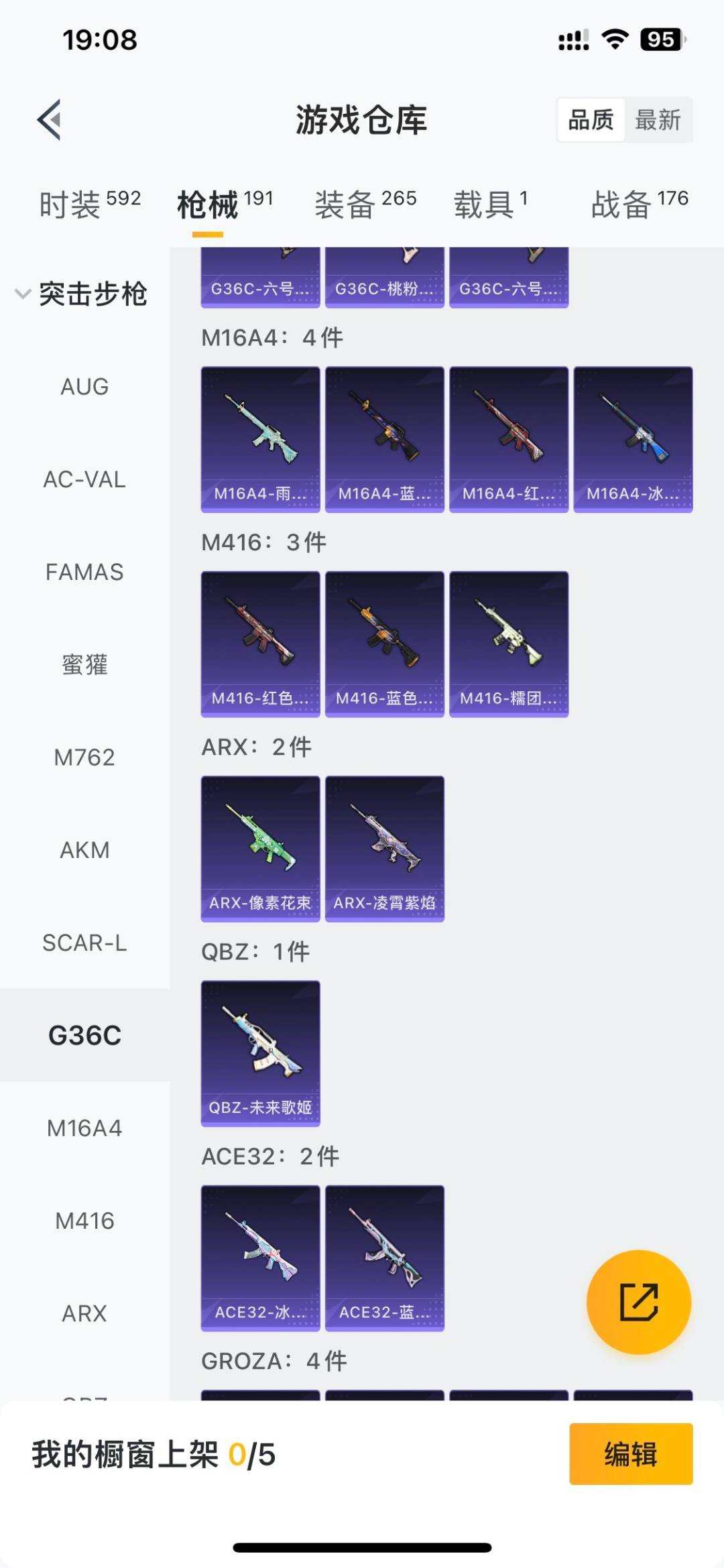Jump to AC-VAL weapons
The image size is (724, 1568).
(x=84, y=479)
